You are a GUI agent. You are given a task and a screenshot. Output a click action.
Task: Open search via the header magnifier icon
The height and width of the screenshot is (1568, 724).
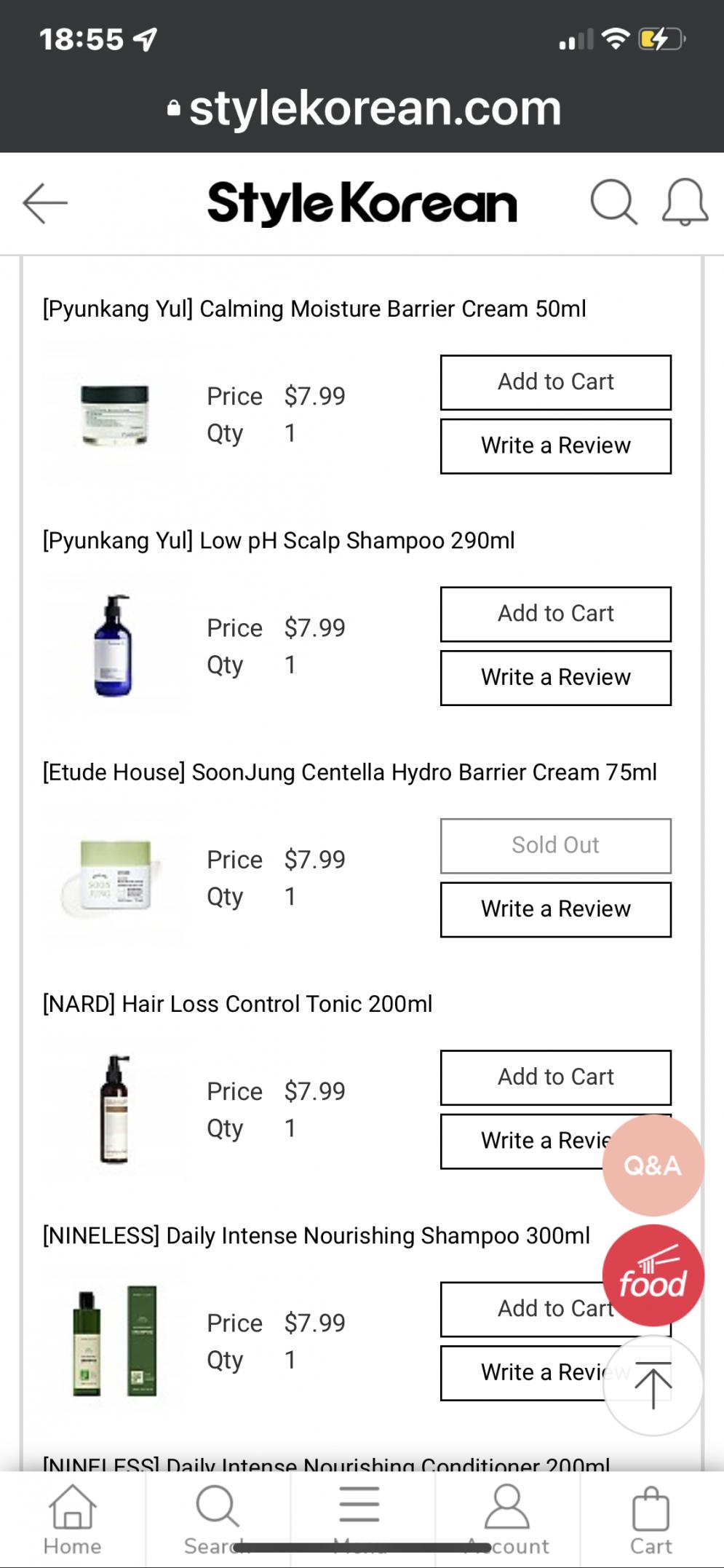[x=613, y=201]
